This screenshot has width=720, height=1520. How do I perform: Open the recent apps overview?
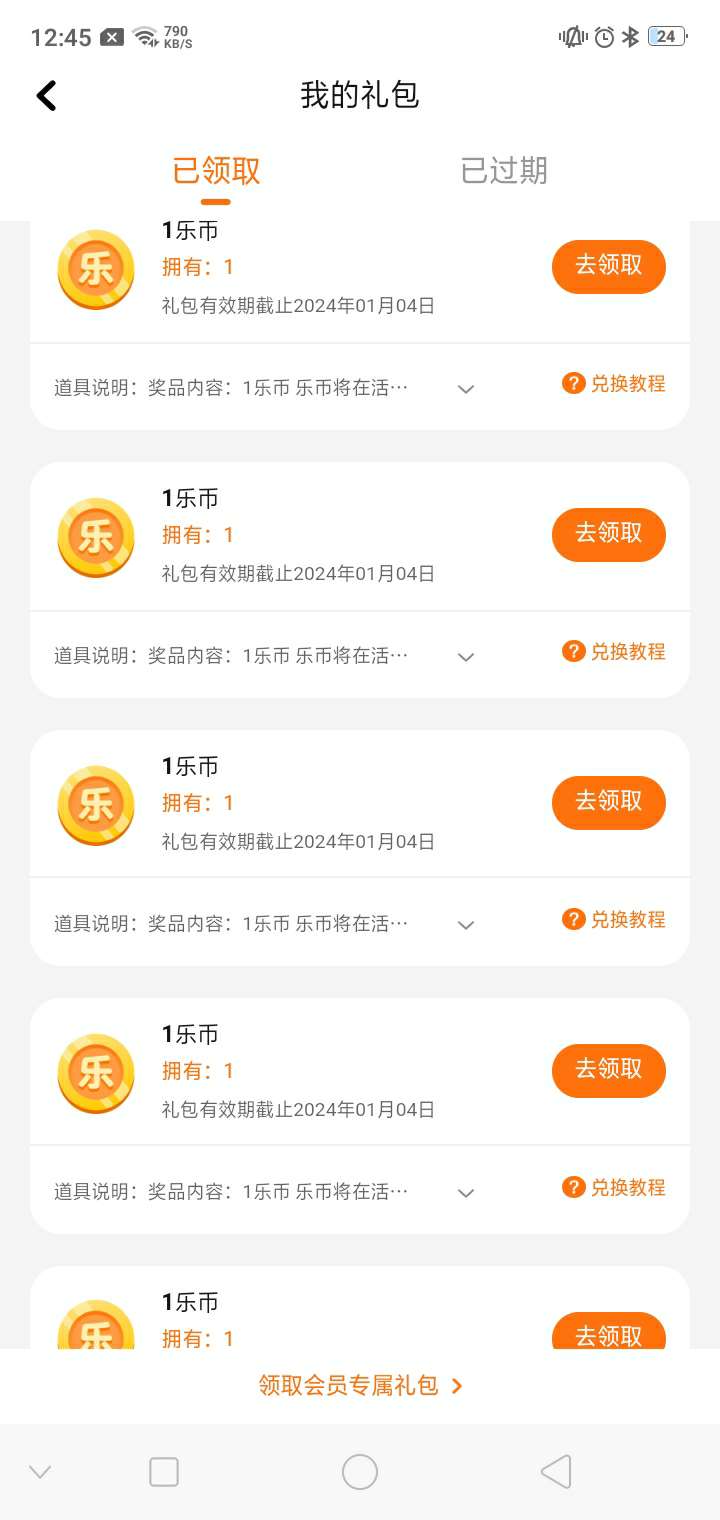tap(164, 1472)
